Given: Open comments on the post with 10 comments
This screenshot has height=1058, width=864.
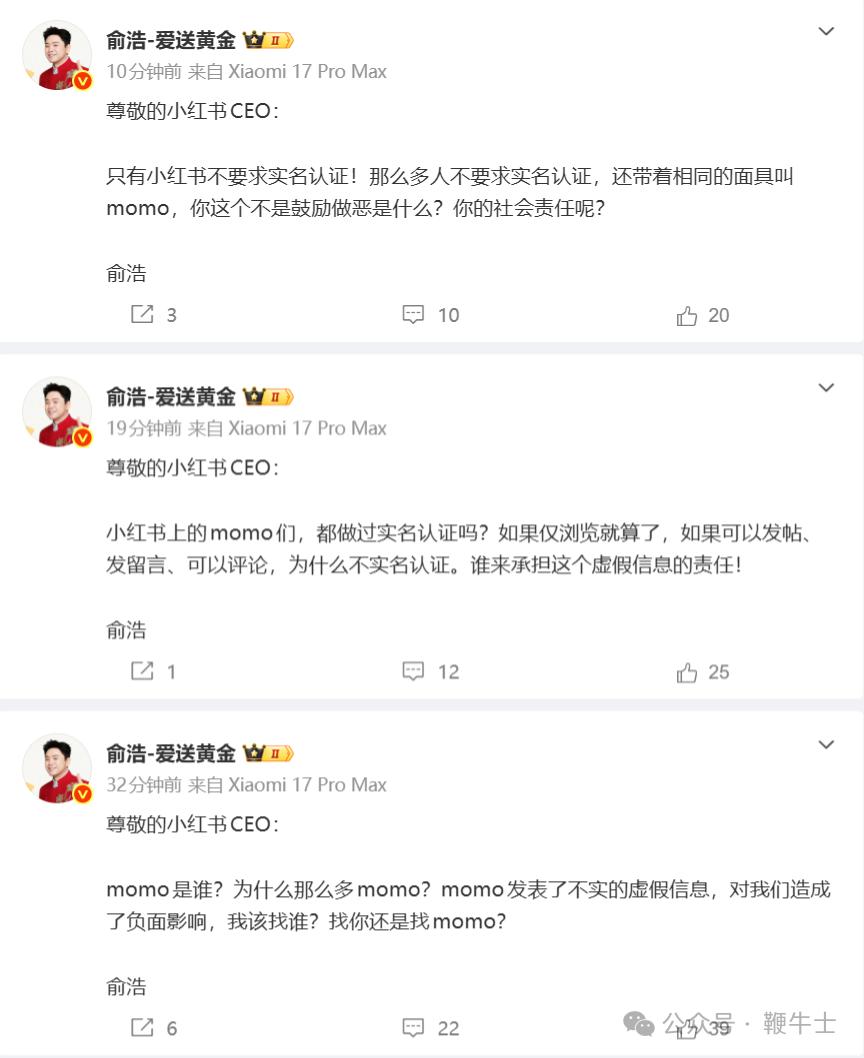Looking at the screenshot, I should [413, 315].
